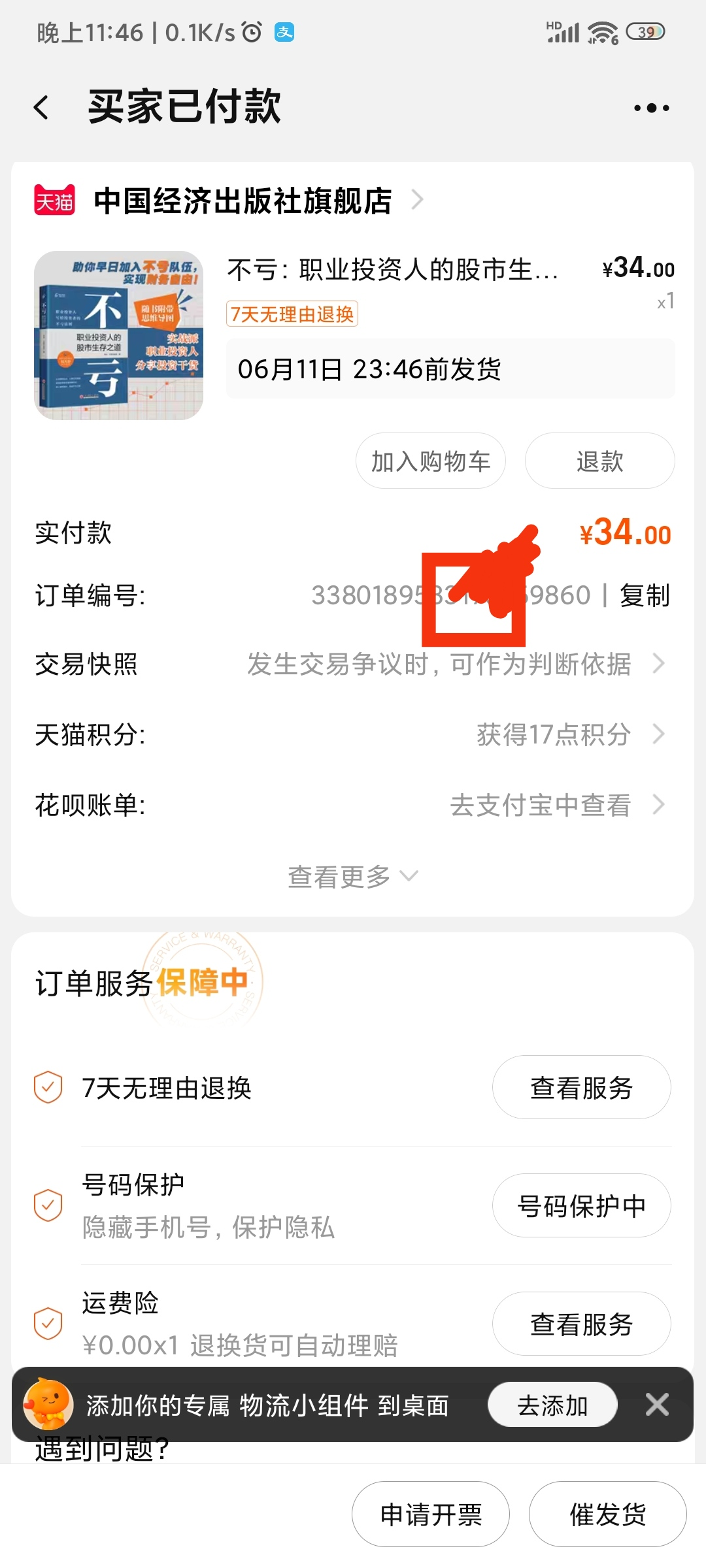Open the three-dot overflow menu
Screen dimensions: 706x1568
pos(651,108)
